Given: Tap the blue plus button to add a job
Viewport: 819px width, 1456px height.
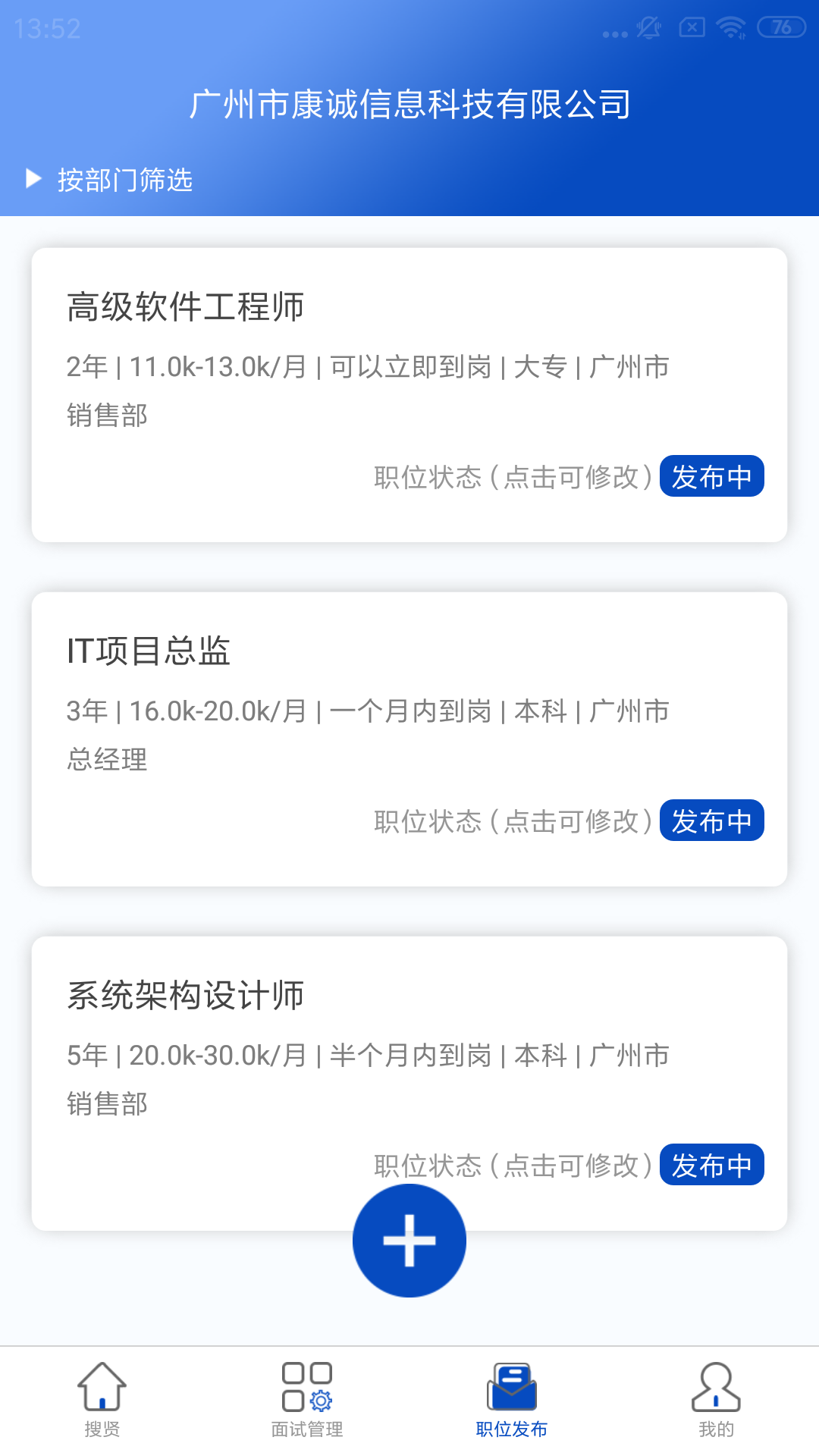Looking at the screenshot, I should (x=409, y=1239).
